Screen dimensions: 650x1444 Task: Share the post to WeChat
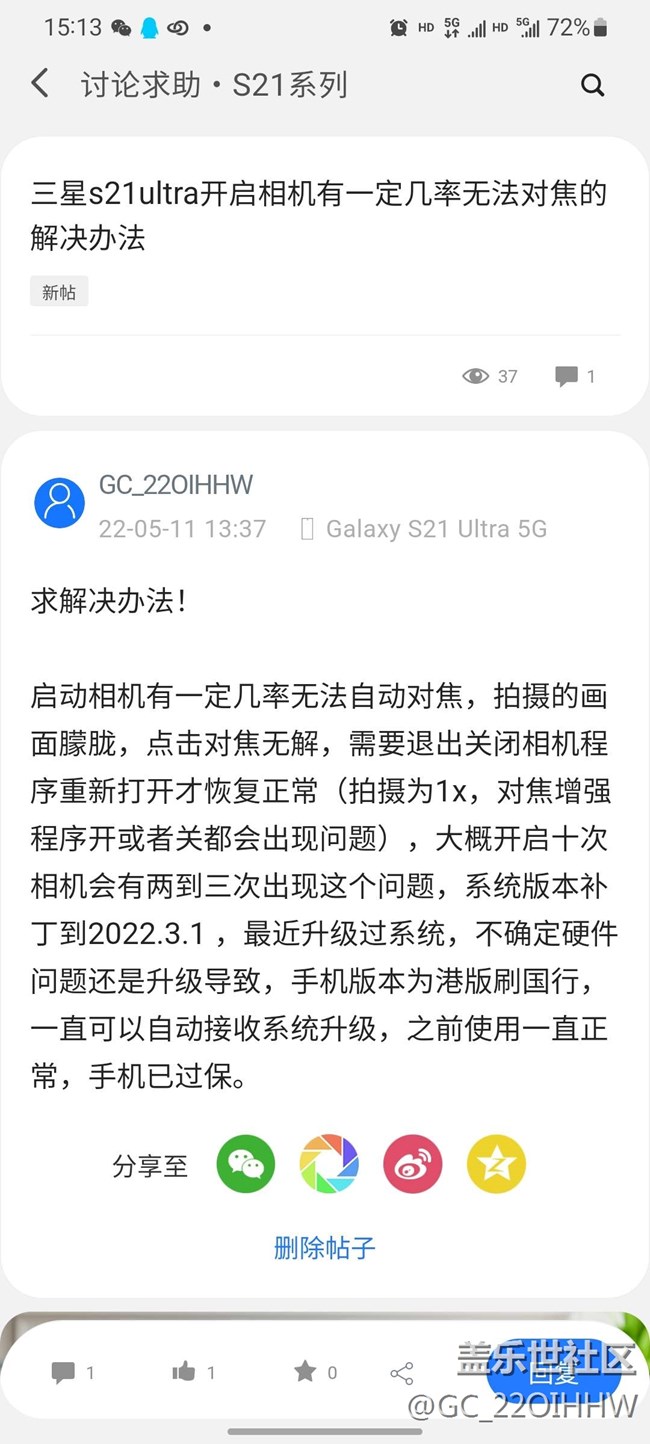point(246,1164)
